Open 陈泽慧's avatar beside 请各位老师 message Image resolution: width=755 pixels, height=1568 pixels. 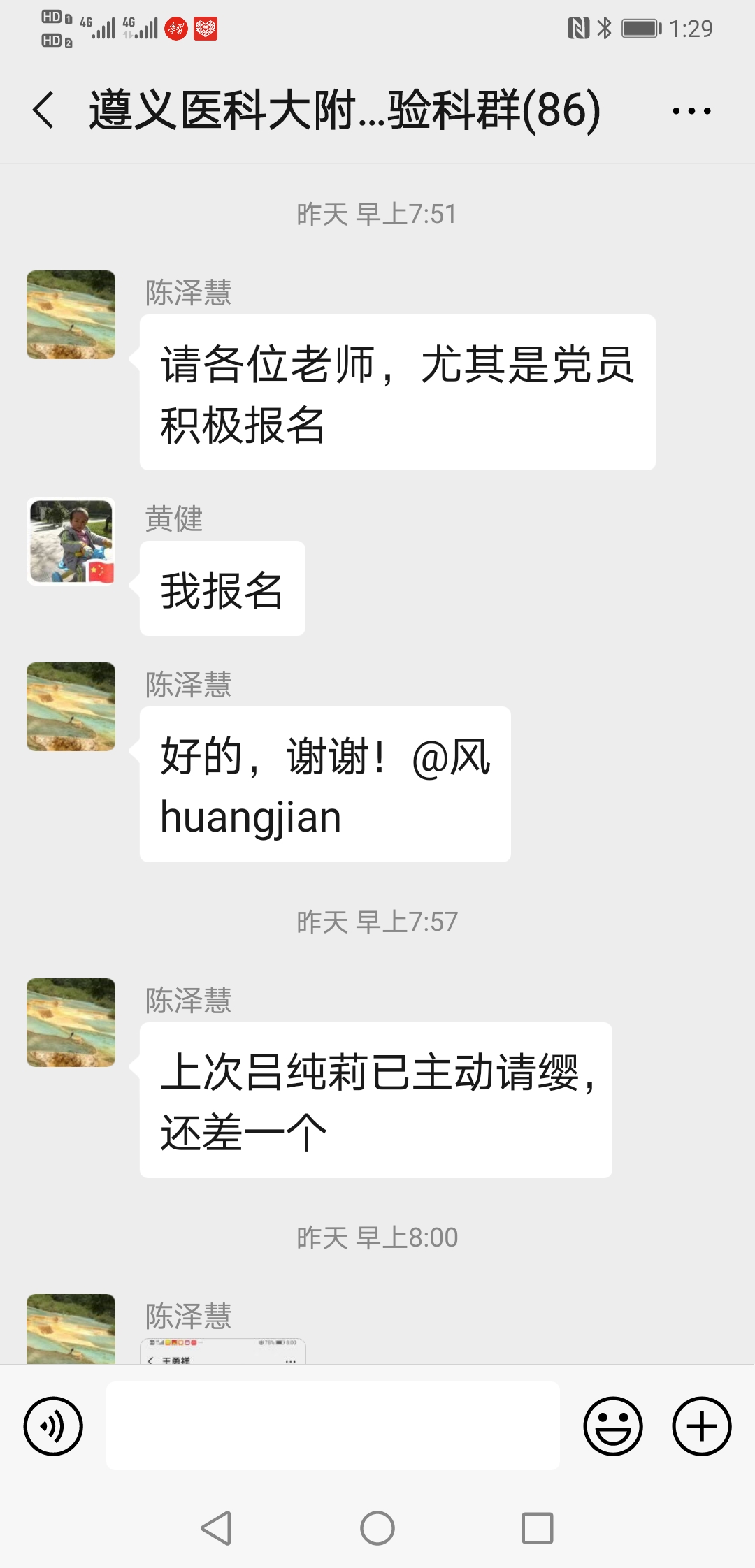click(71, 315)
